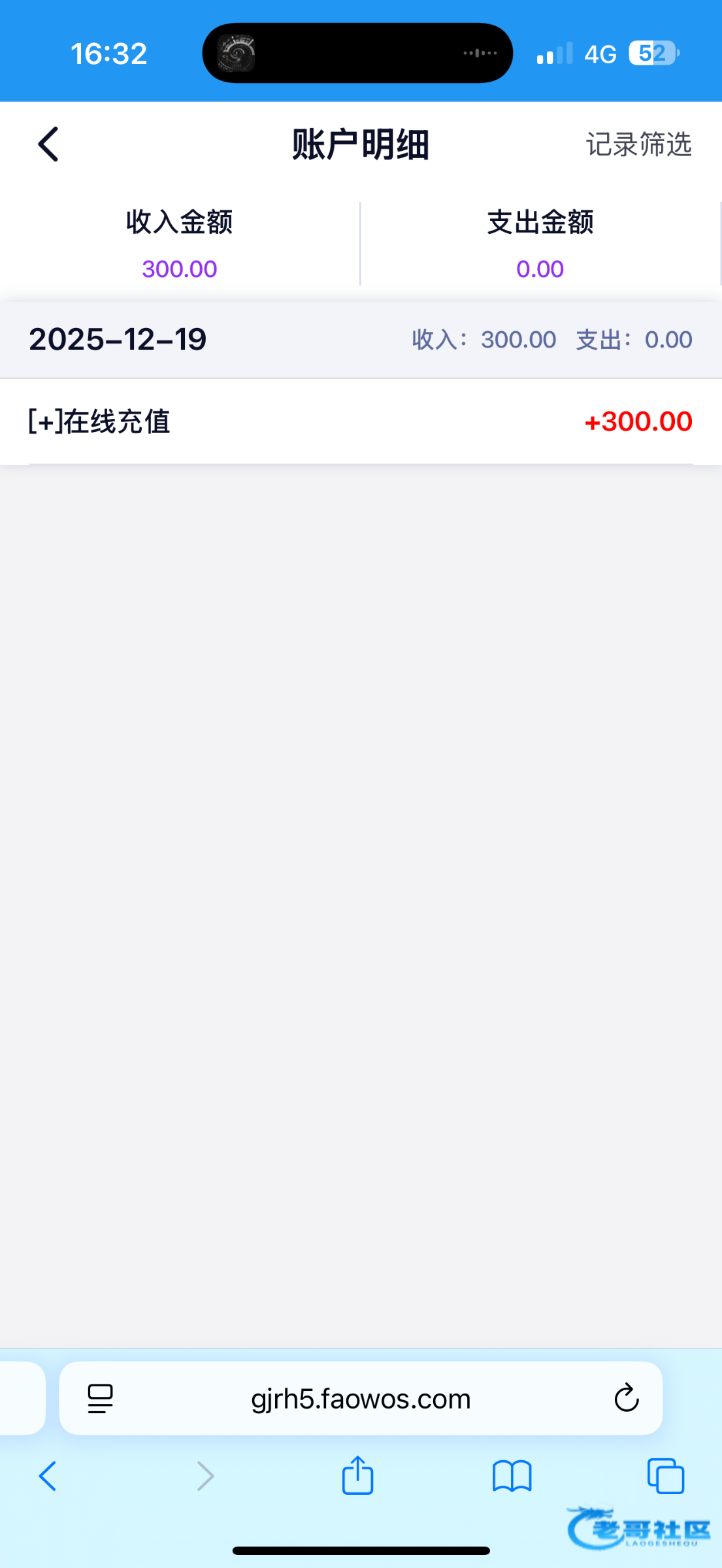
Task: Share this page via Safari
Action: point(357,1476)
